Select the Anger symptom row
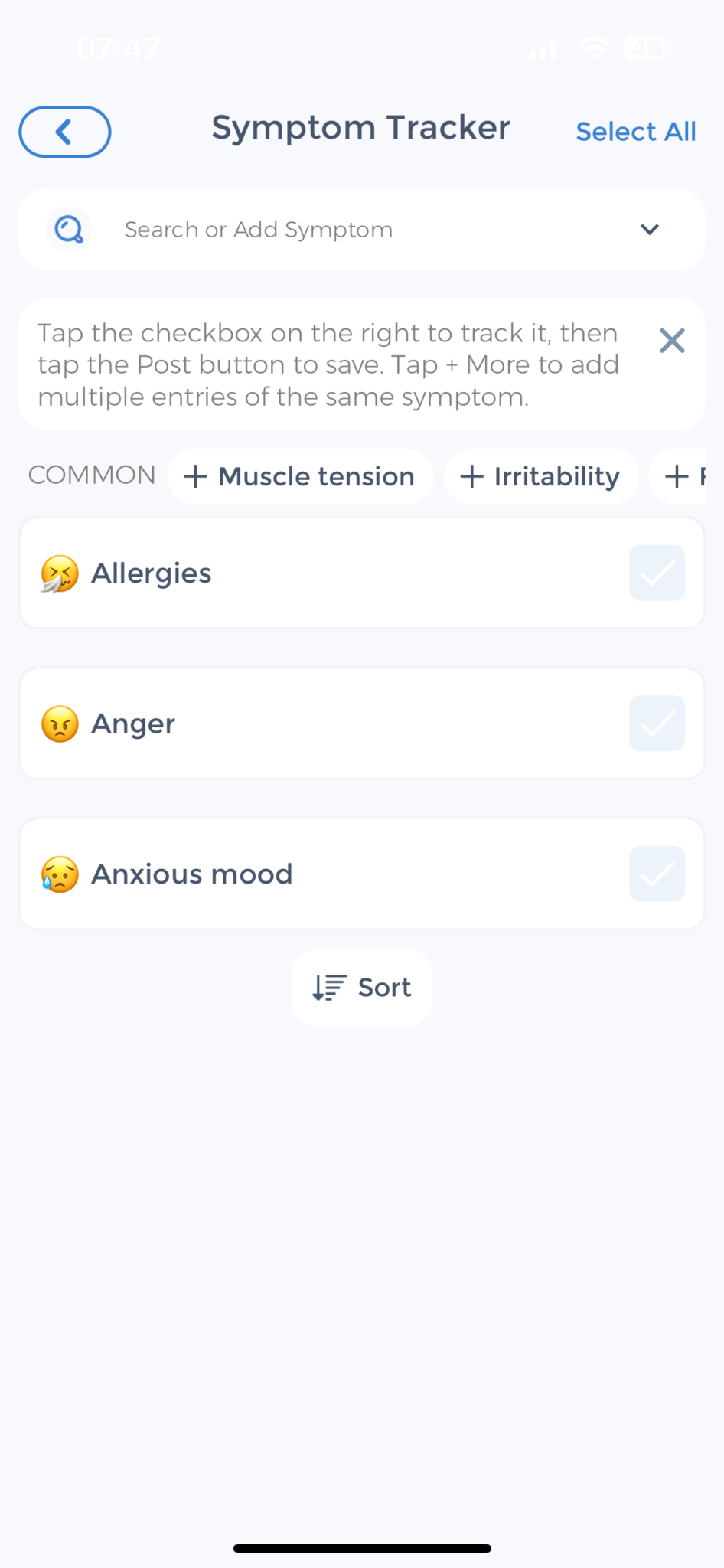The width and height of the screenshot is (724, 1568). pos(306,723)
